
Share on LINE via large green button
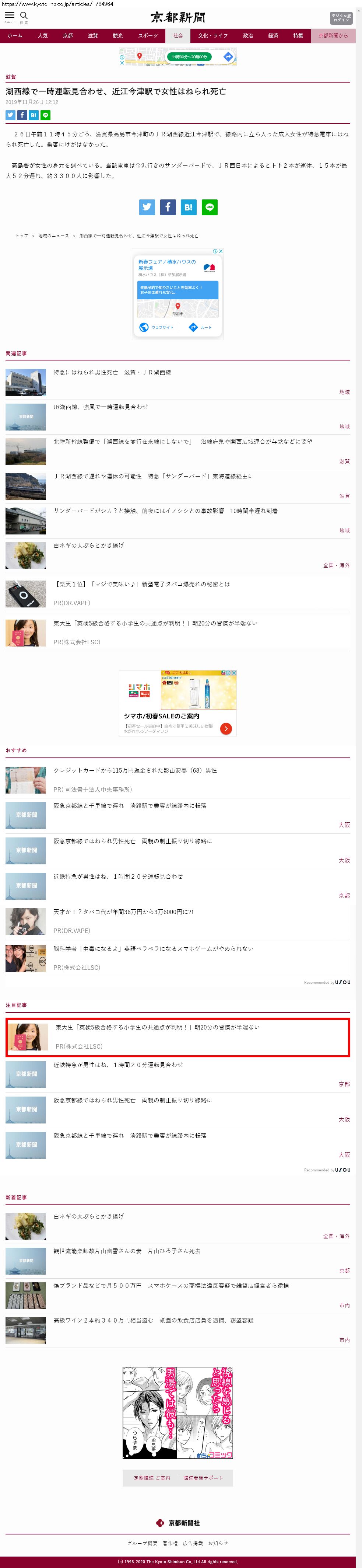(x=209, y=207)
